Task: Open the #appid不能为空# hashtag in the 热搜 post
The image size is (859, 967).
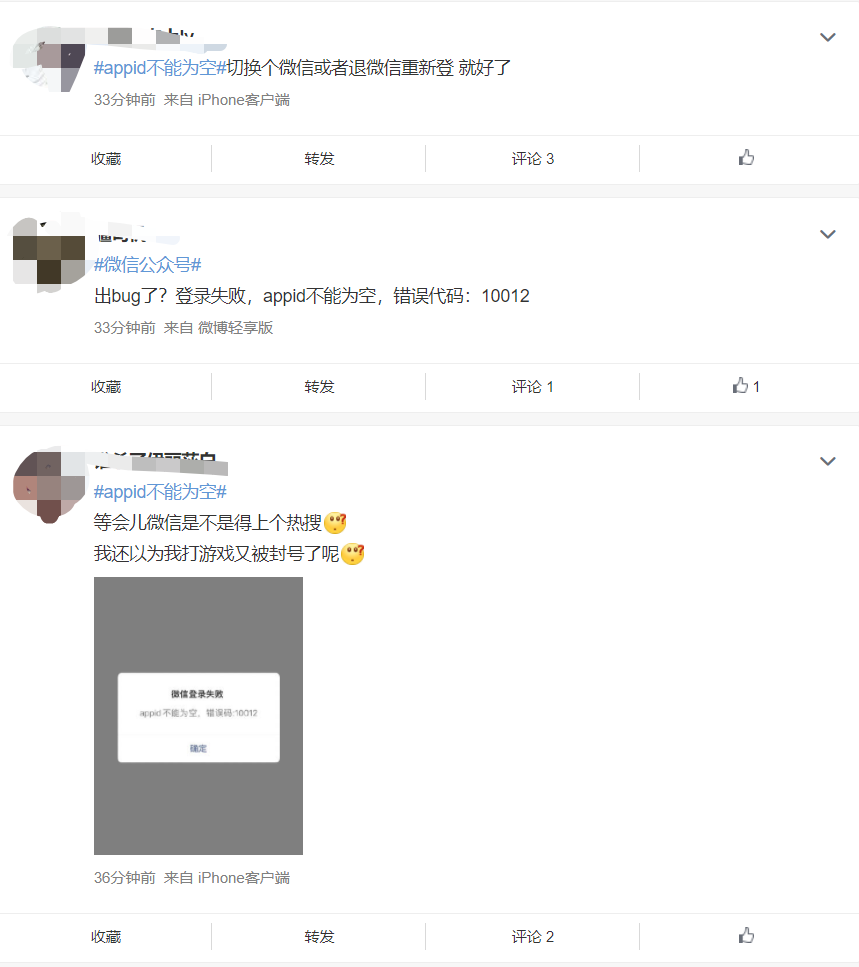Action: click(x=160, y=492)
